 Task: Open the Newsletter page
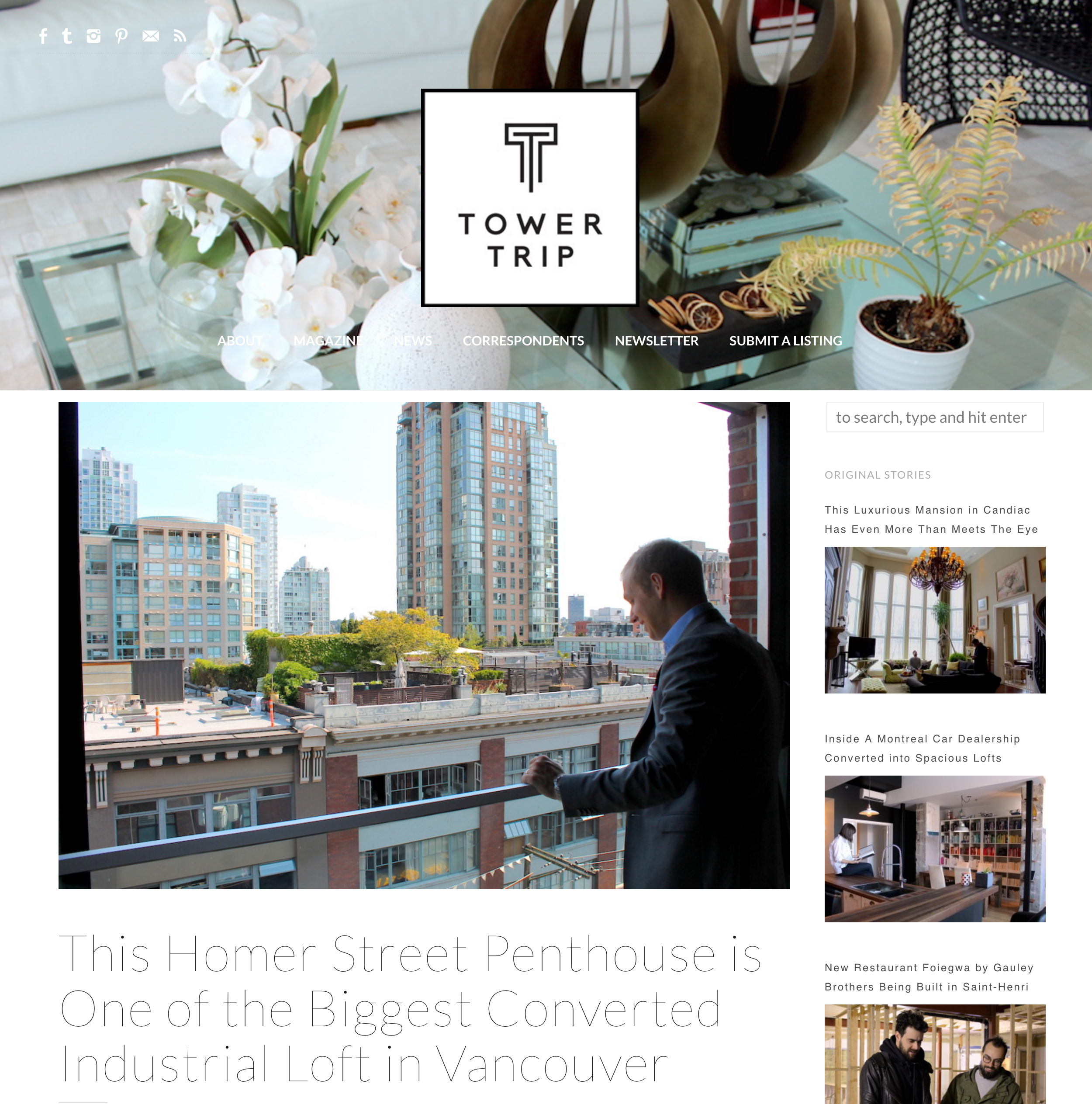coord(656,341)
